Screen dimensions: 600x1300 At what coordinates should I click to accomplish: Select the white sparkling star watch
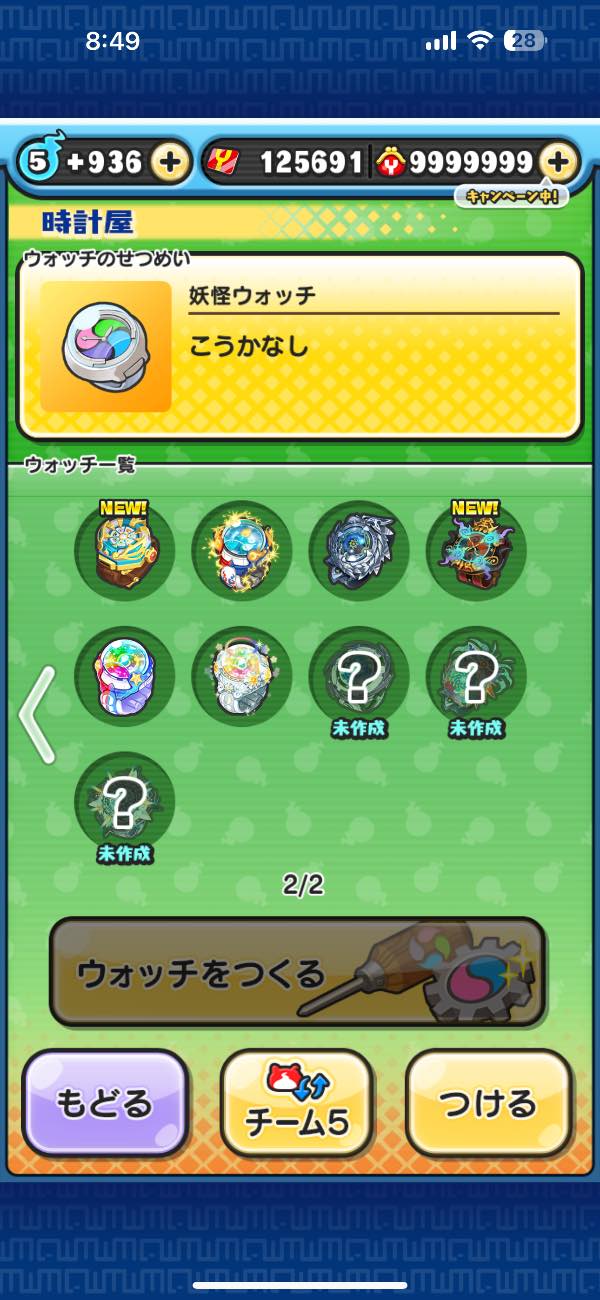point(241,675)
